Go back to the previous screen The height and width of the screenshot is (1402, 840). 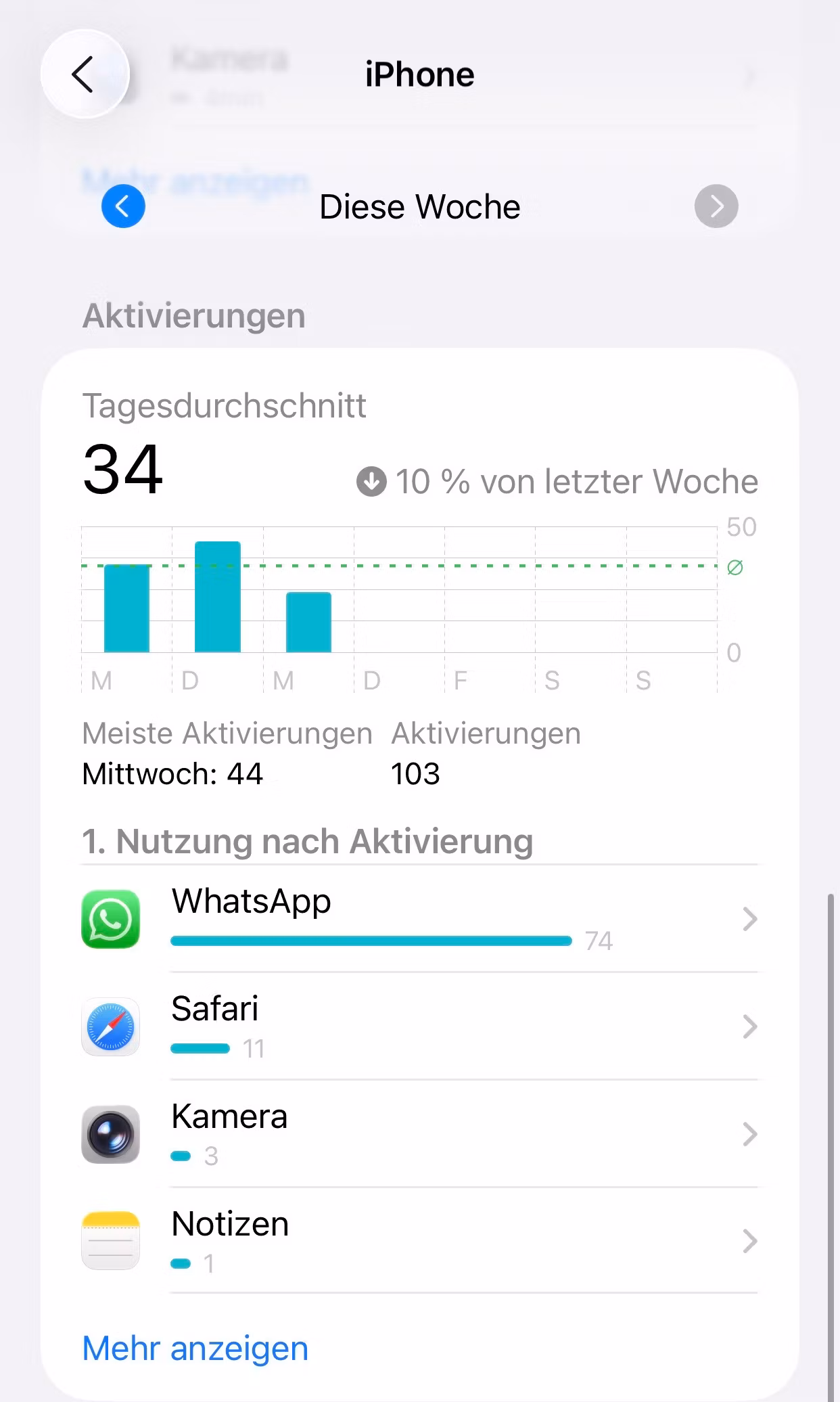pos(85,74)
